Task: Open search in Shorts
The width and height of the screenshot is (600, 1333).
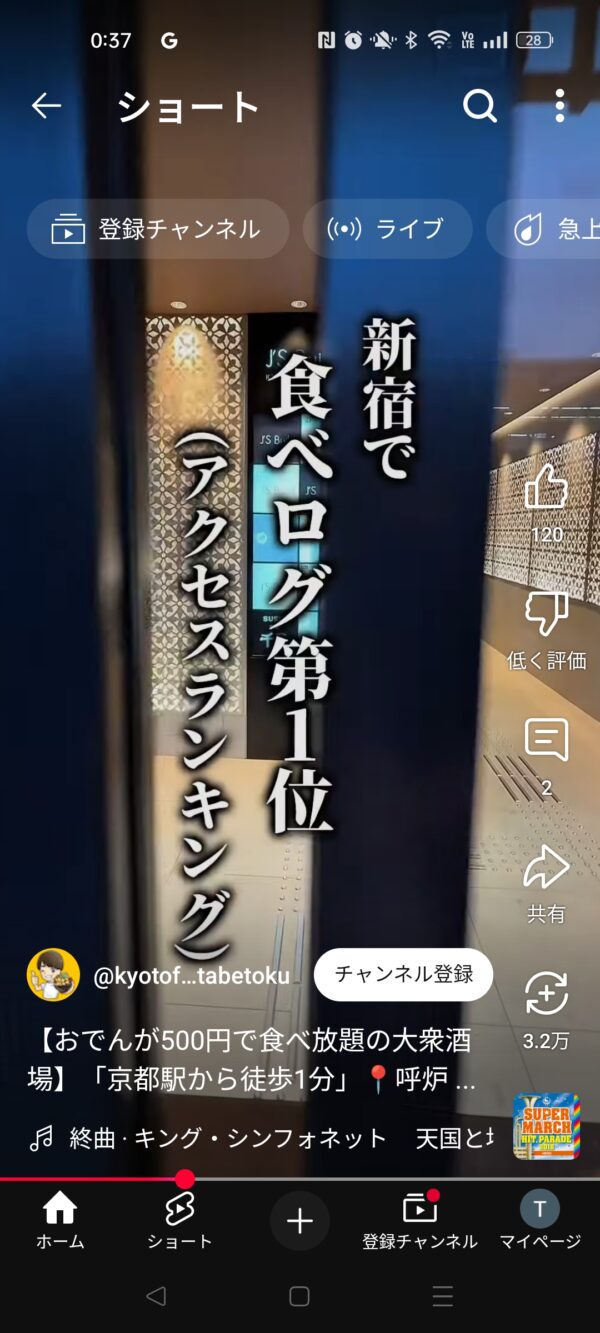Action: 480,105
